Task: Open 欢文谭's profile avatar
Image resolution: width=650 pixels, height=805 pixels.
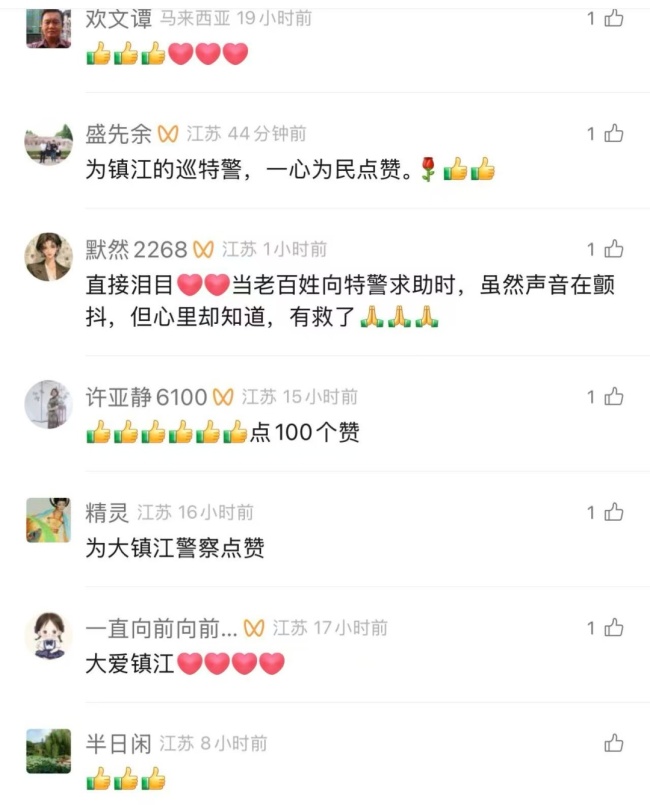Action: tap(48, 27)
